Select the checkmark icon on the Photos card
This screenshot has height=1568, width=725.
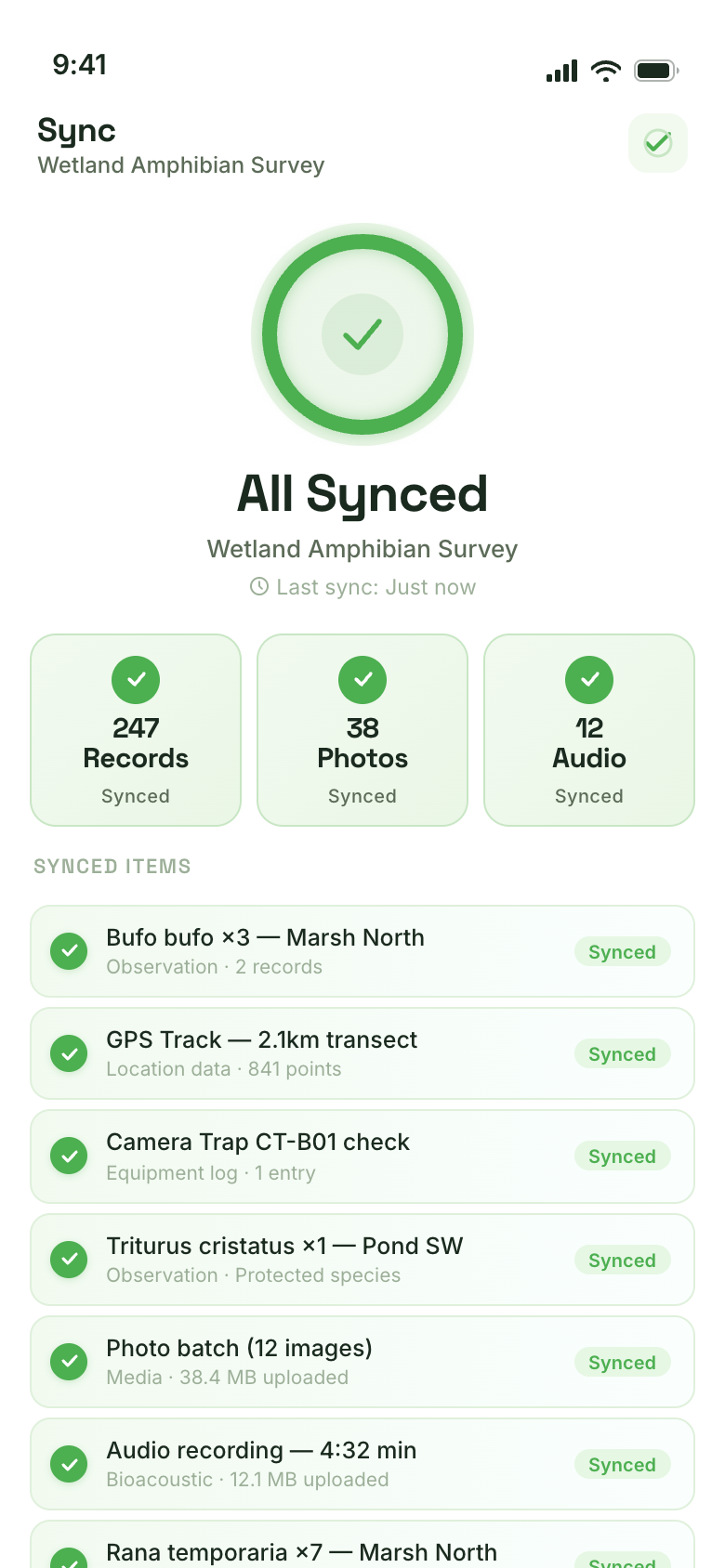coord(362,679)
